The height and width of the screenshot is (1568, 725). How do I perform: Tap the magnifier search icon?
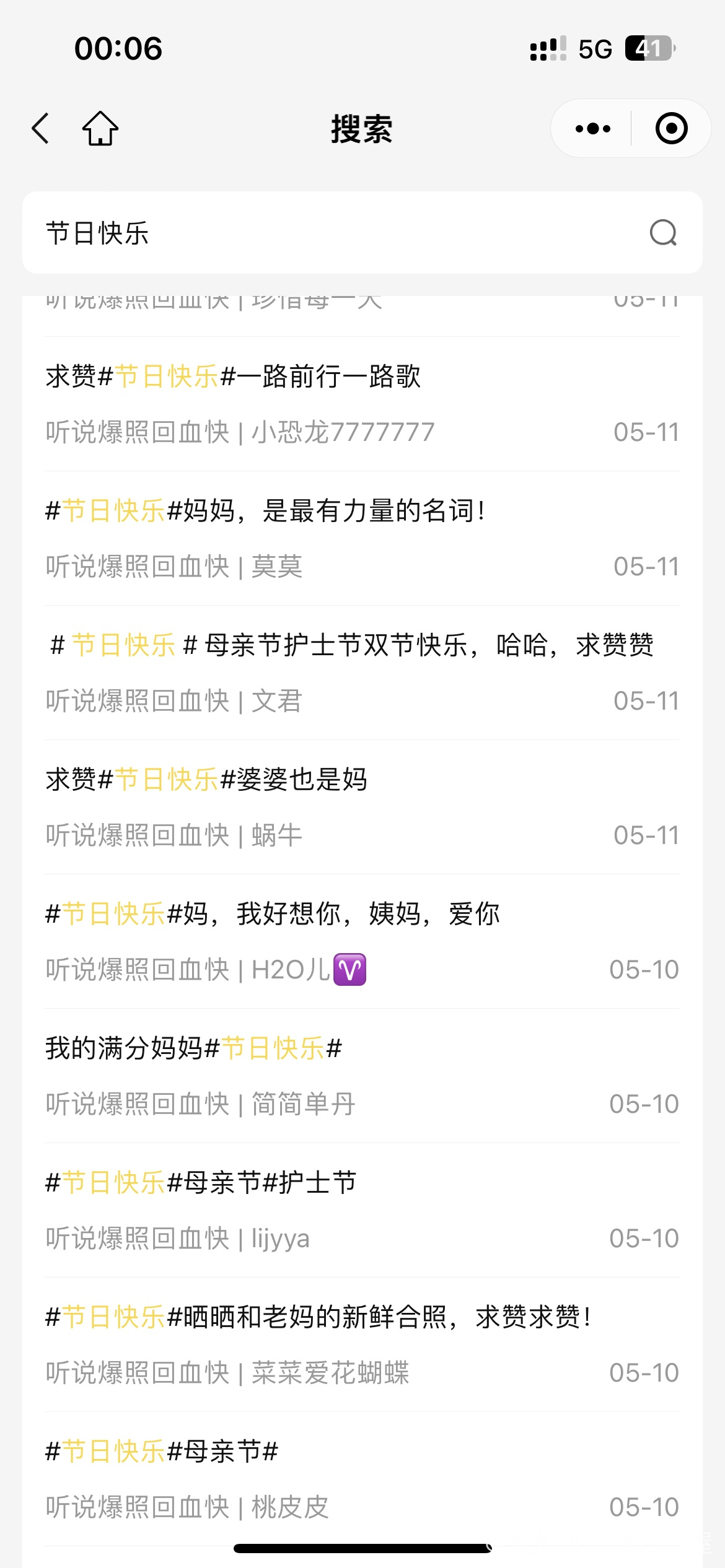(663, 233)
